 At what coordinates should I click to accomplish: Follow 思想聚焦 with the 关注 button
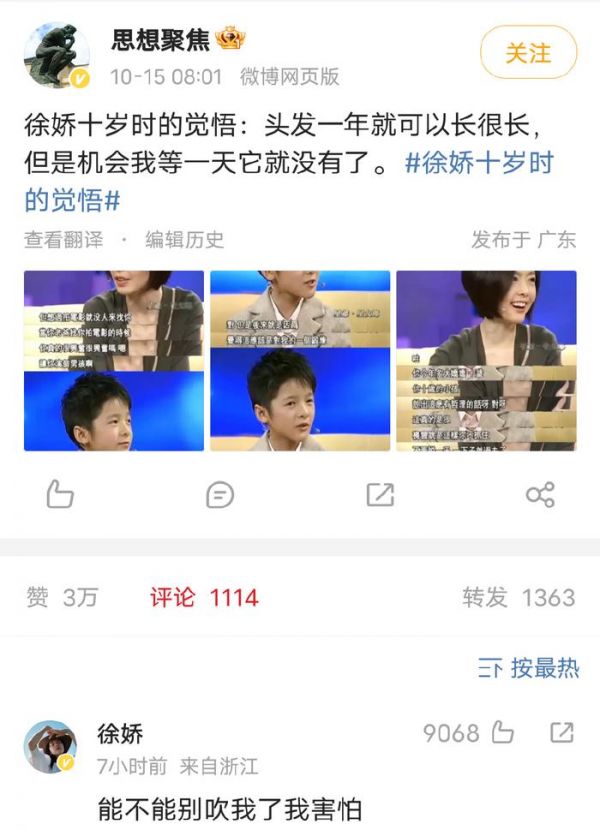point(528,52)
